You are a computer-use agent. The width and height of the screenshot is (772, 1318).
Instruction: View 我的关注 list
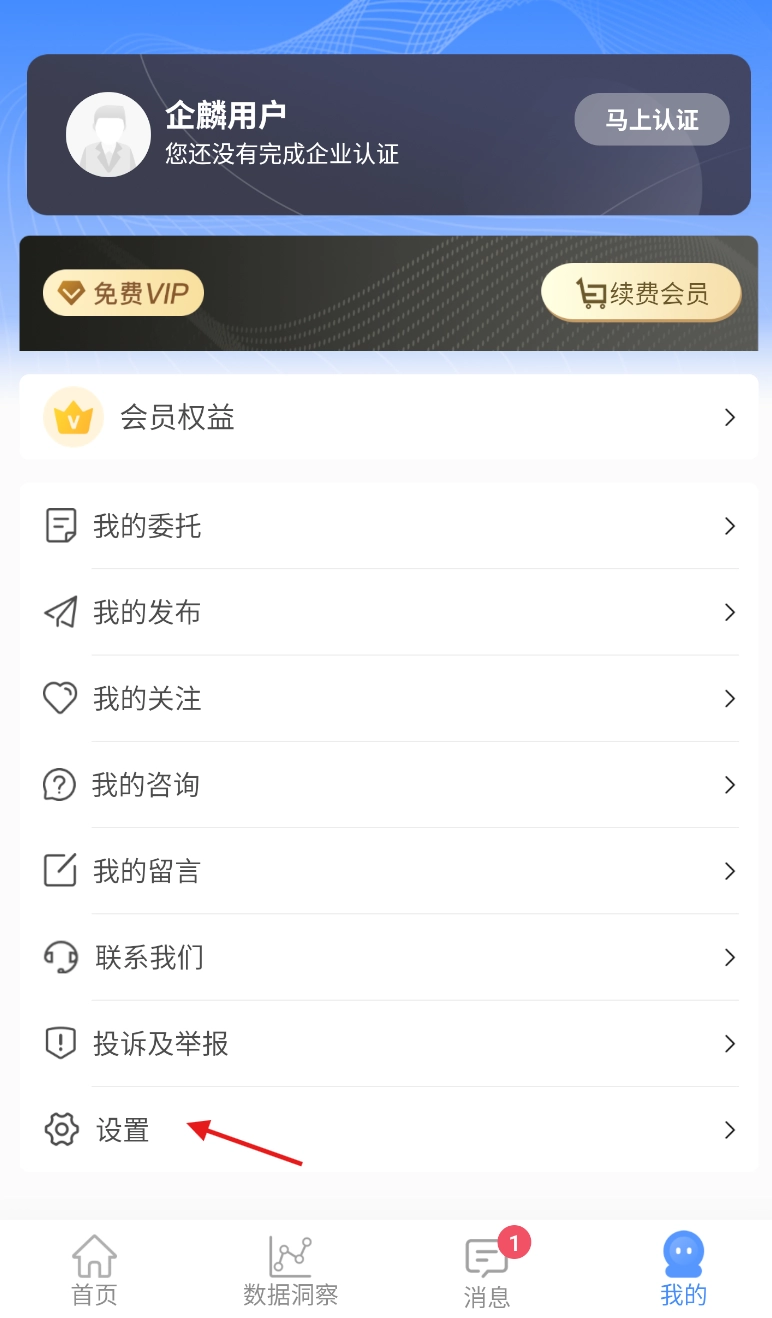click(x=388, y=698)
